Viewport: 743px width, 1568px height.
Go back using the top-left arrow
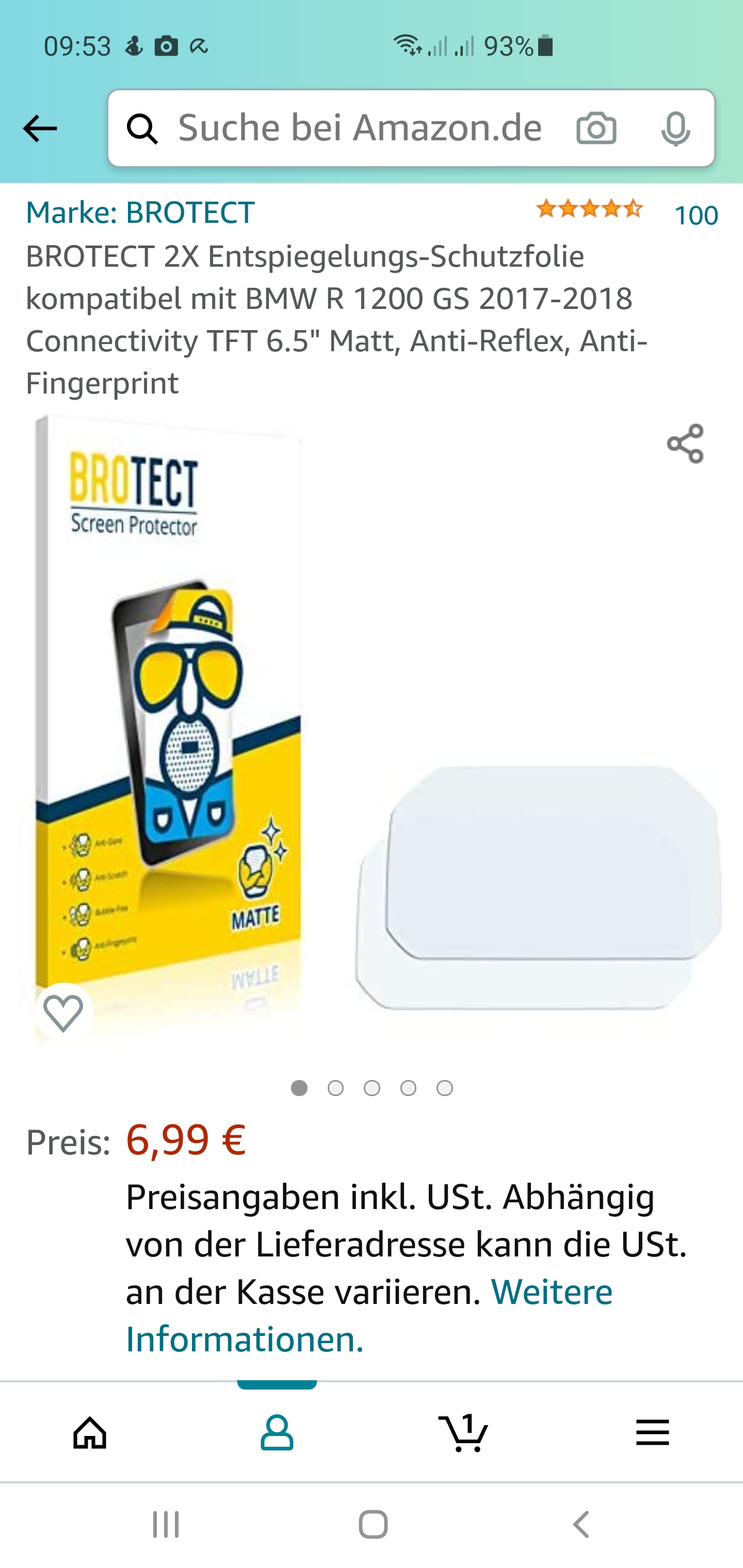pos(40,128)
